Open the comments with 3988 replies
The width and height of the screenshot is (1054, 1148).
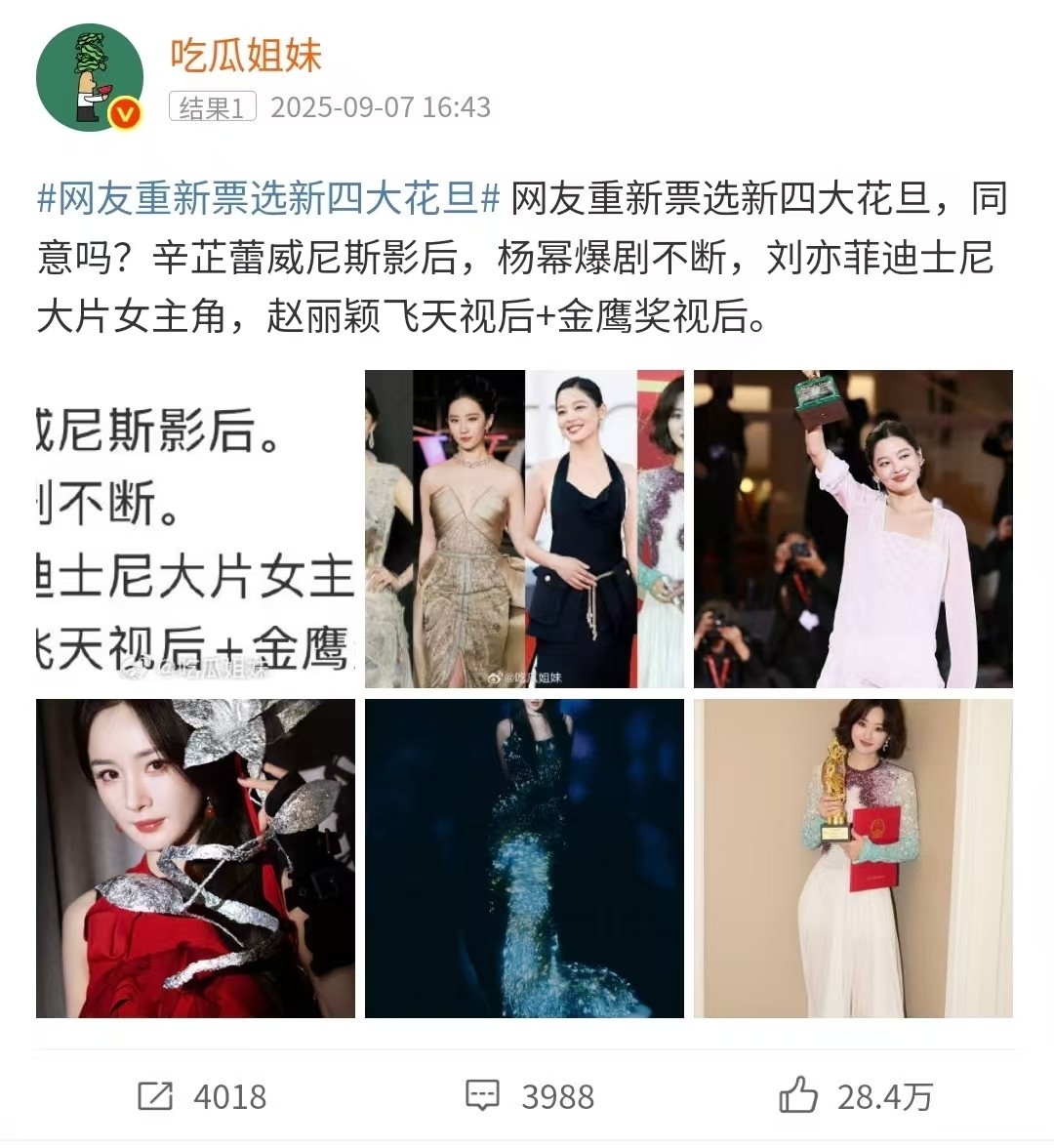530,1096
